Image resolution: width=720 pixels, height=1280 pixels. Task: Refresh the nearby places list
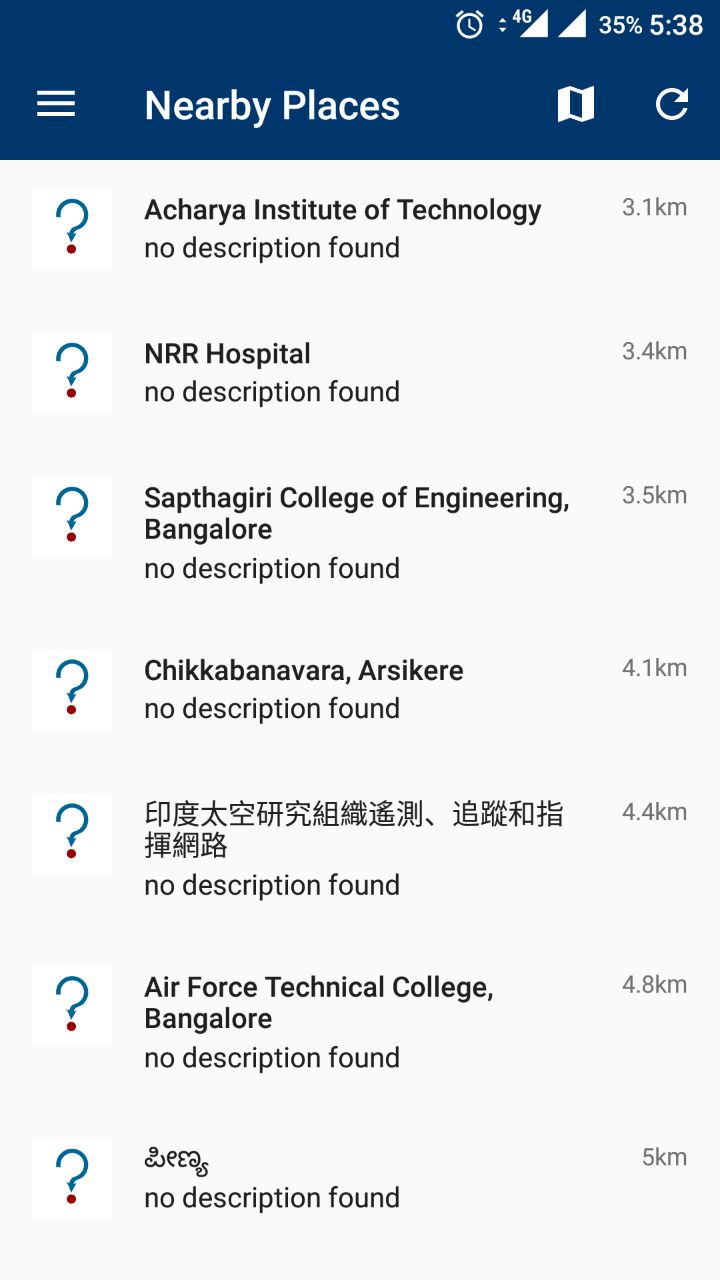click(672, 104)
